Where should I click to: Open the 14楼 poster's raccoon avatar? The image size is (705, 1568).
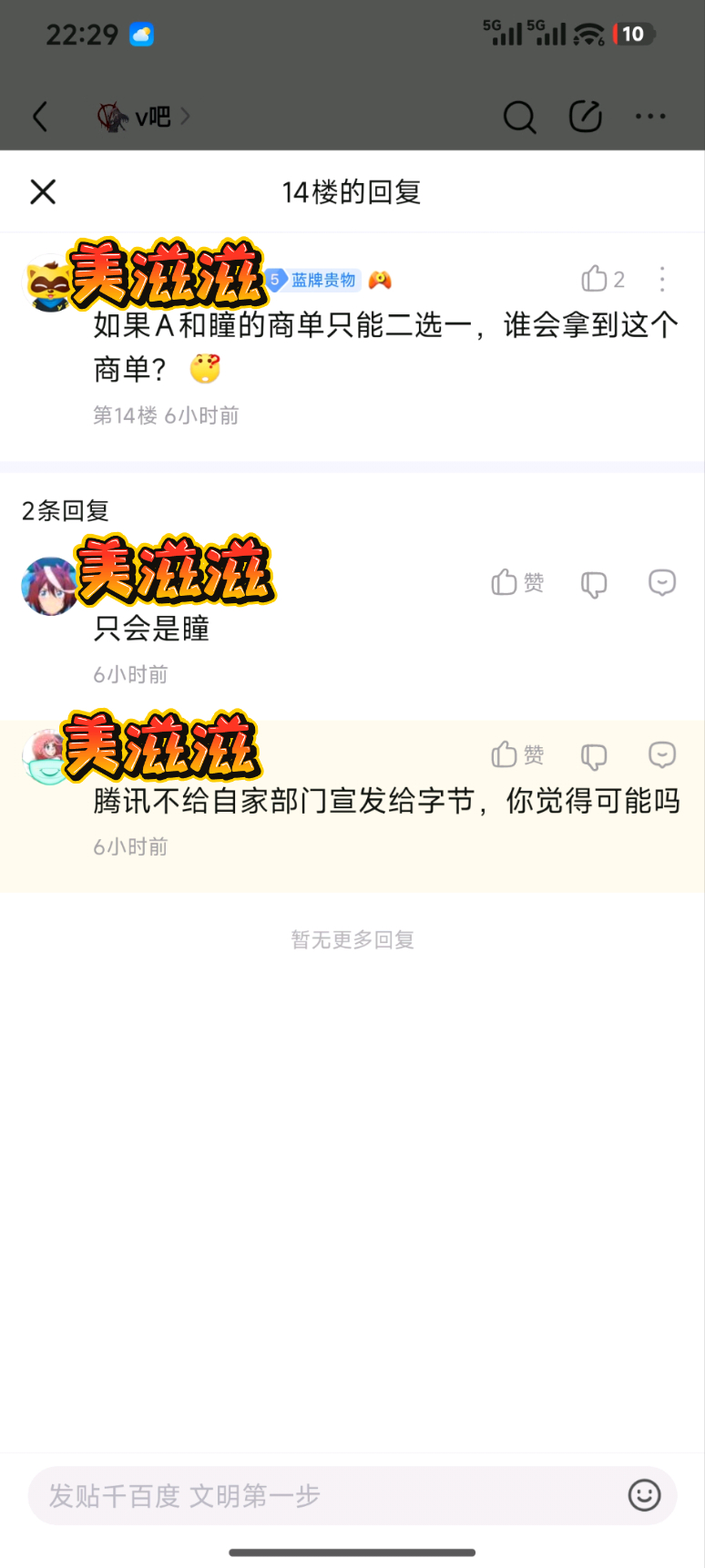tap(47, 284)
